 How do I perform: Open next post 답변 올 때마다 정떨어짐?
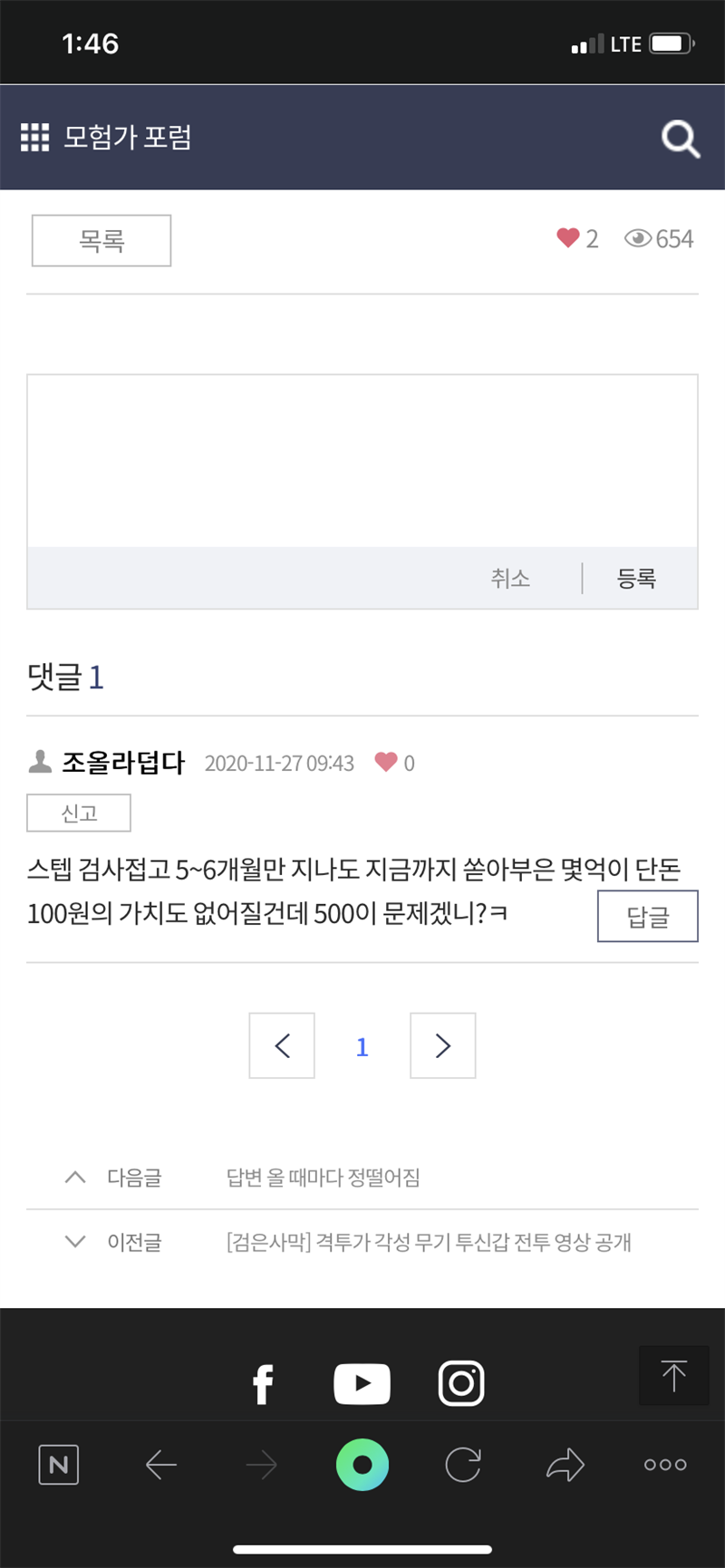pyautogui.click(x=323, y=1178)
